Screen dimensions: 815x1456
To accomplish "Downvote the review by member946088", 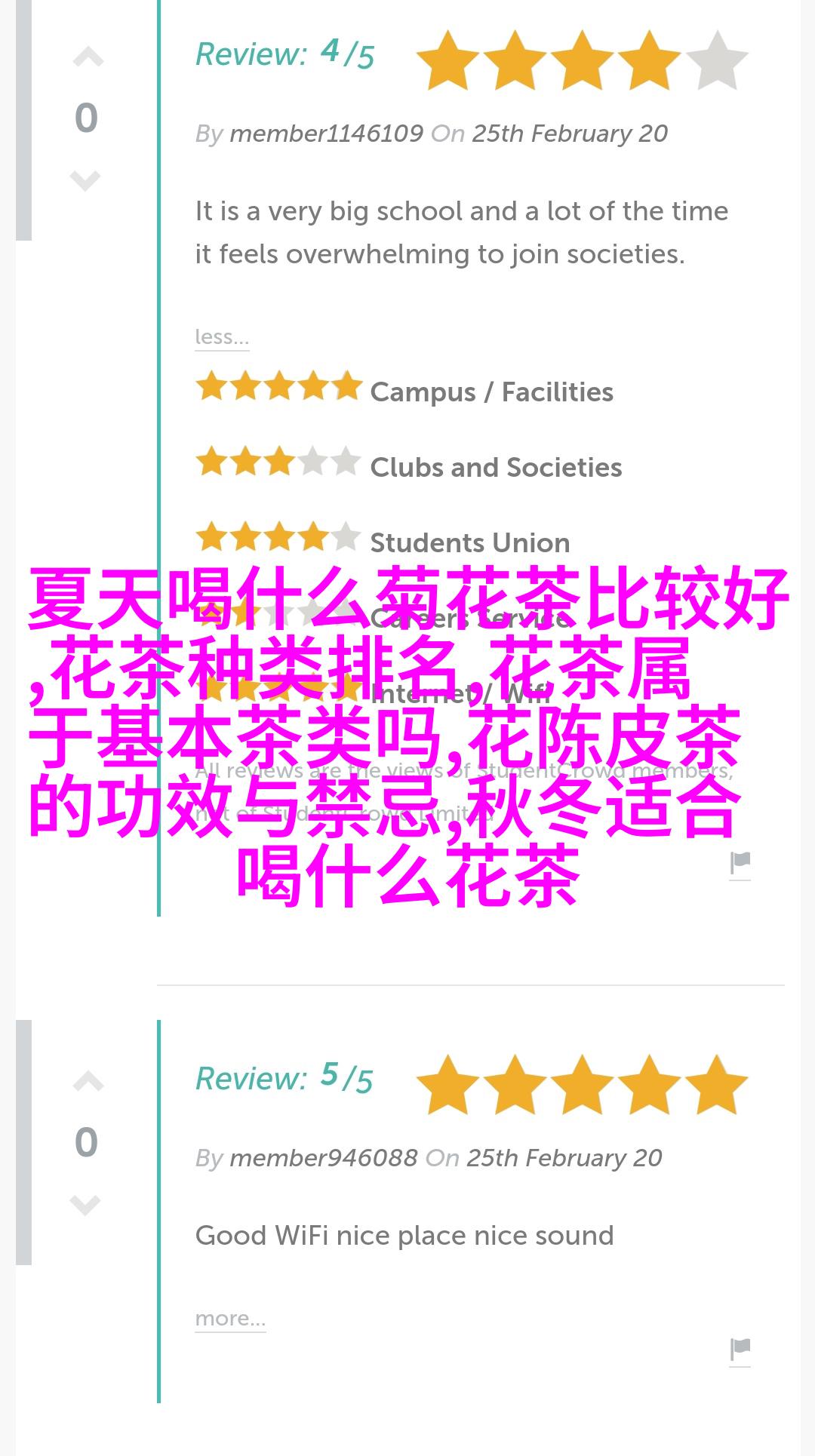I will point(85,1204).
